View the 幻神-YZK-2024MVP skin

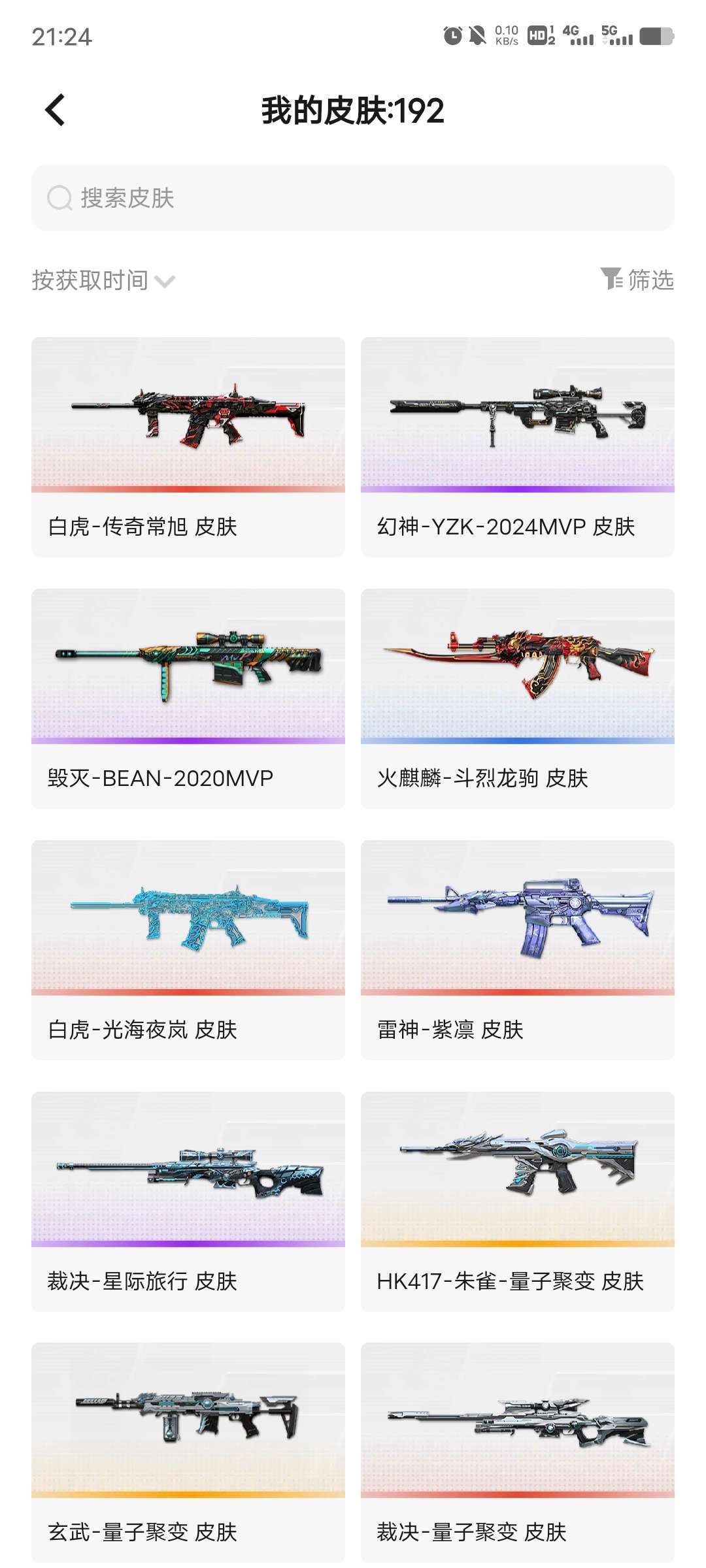coord(517,446)
